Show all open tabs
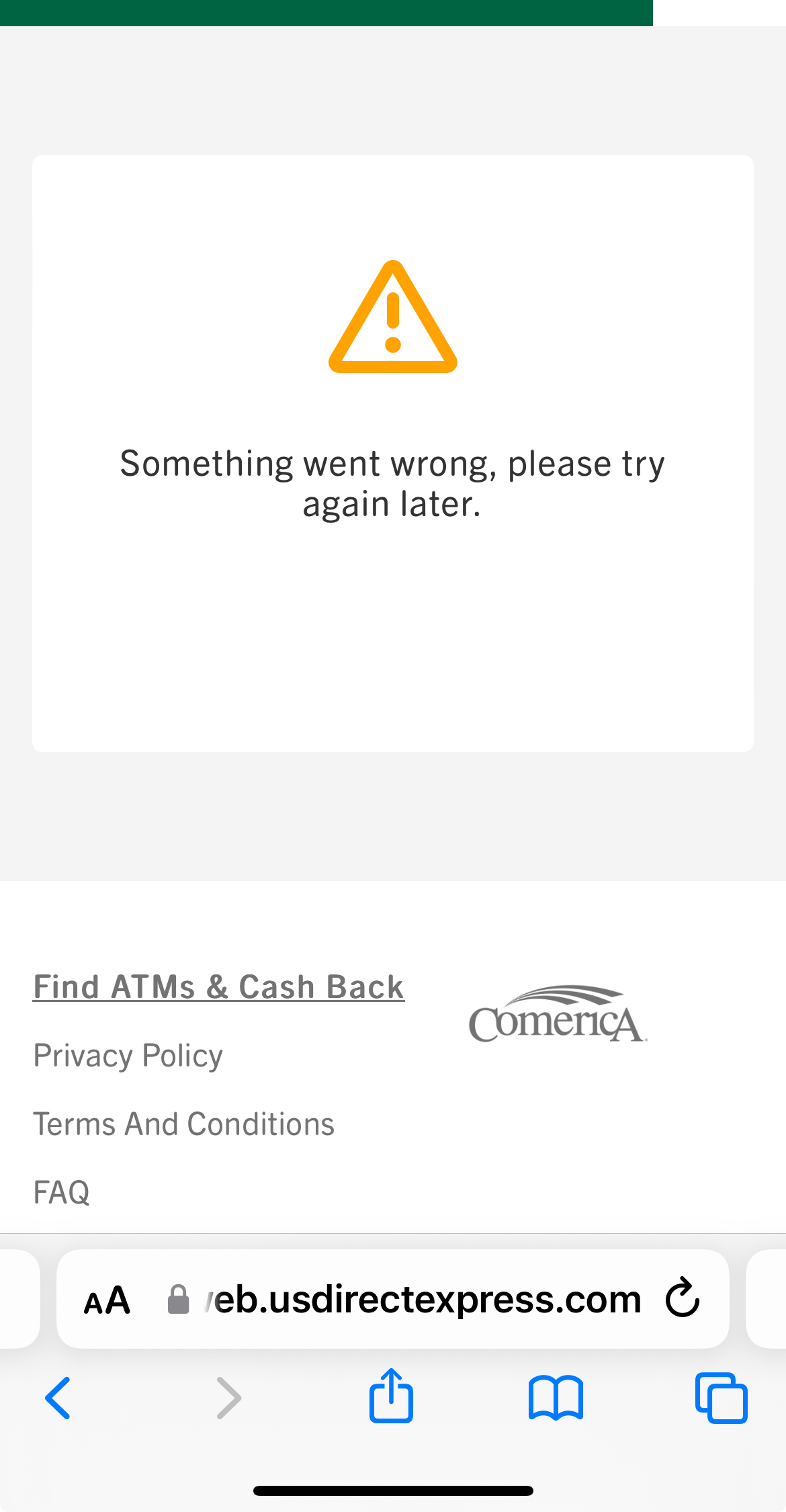Viewport: 786px width, 1512px height. [721, 1398]
